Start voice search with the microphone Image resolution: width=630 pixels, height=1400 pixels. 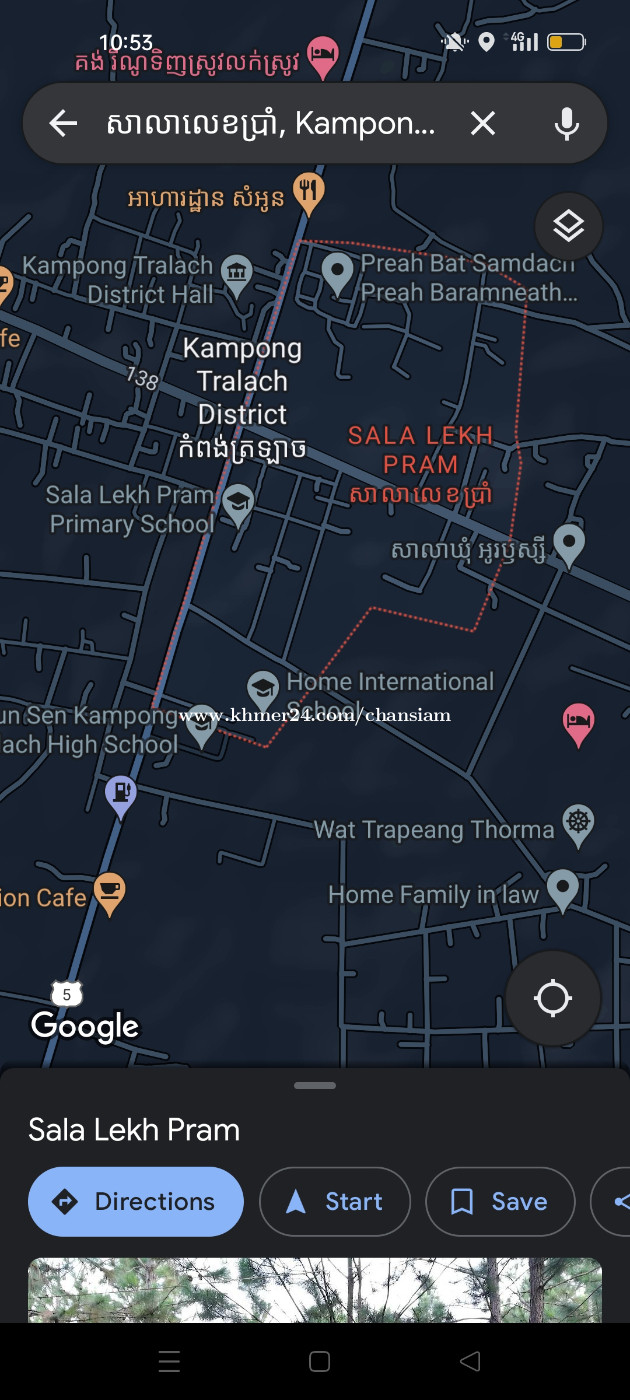pyautogui.click(x=567, y=123)
